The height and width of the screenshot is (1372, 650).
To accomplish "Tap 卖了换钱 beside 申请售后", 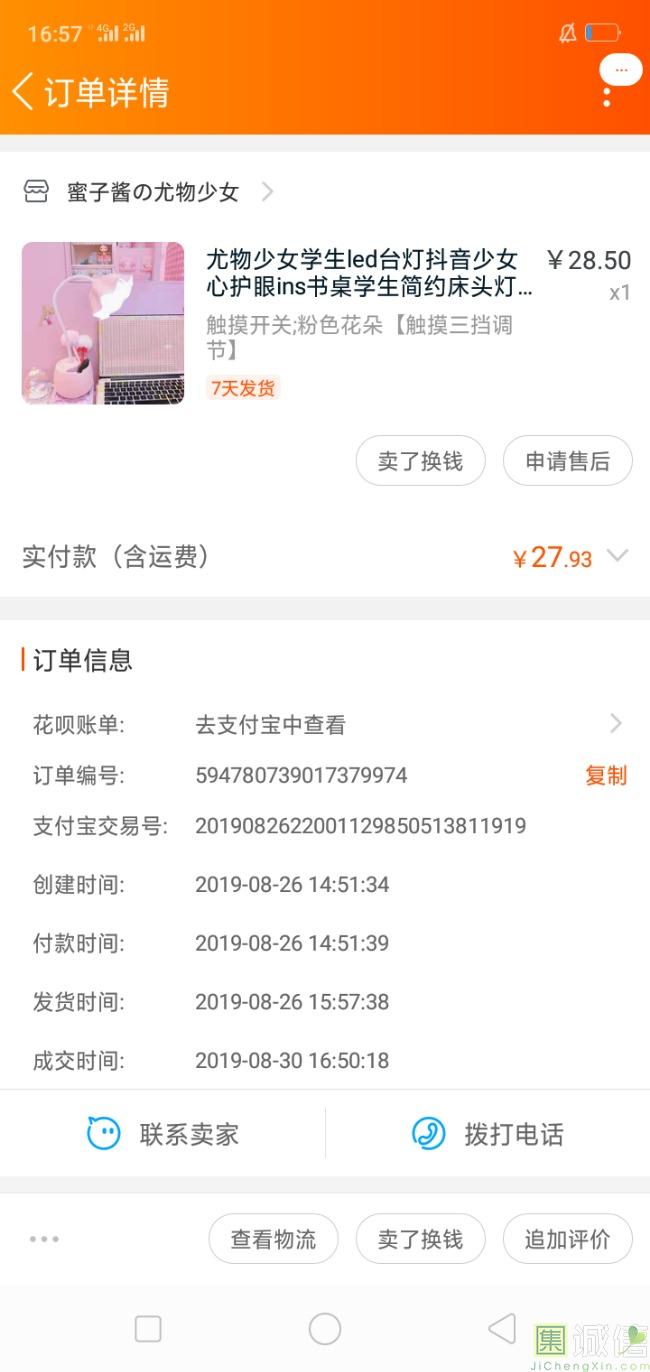I will (x=420, y=461).
